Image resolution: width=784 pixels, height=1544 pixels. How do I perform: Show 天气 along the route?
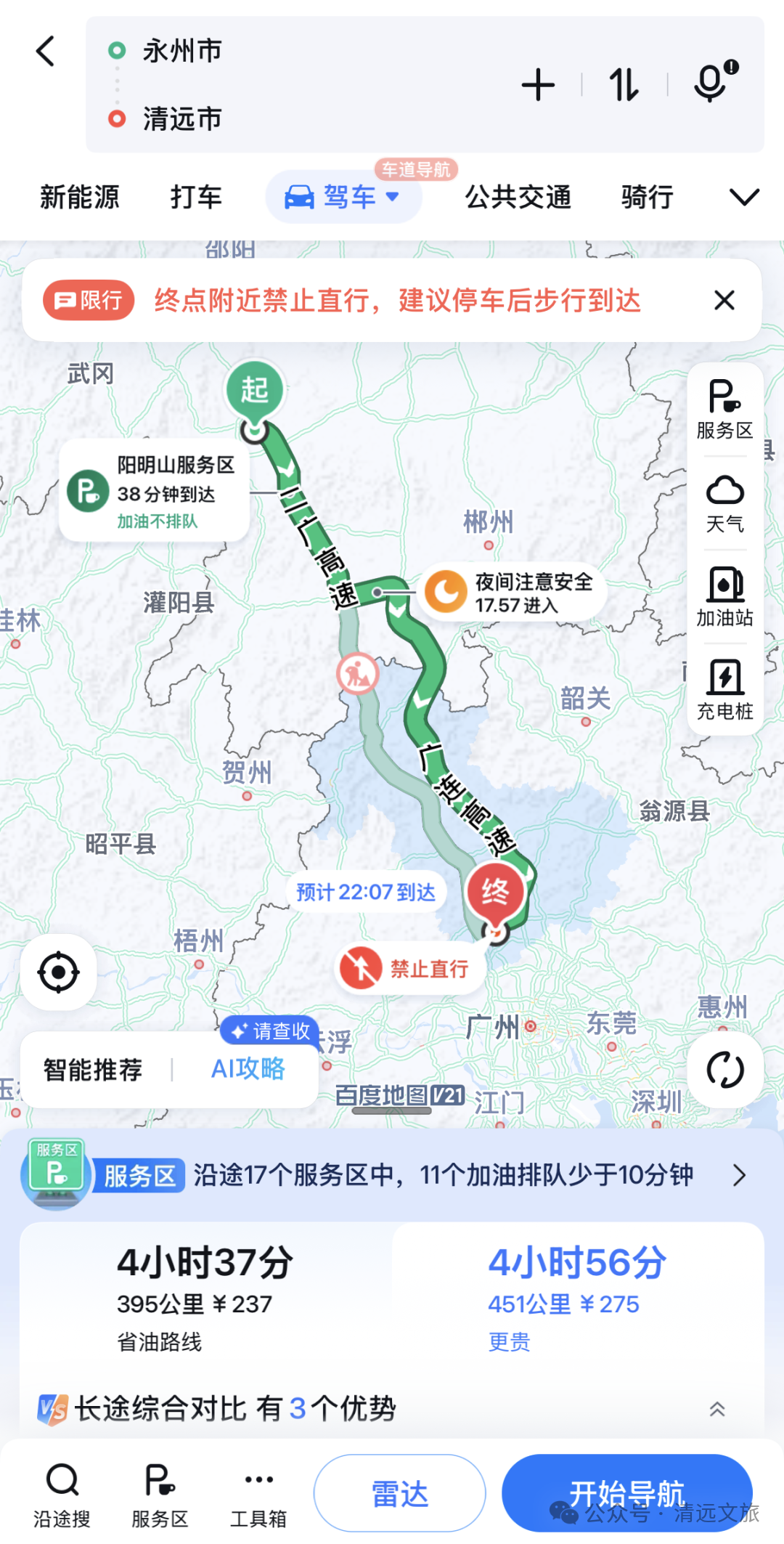(724, 504)
